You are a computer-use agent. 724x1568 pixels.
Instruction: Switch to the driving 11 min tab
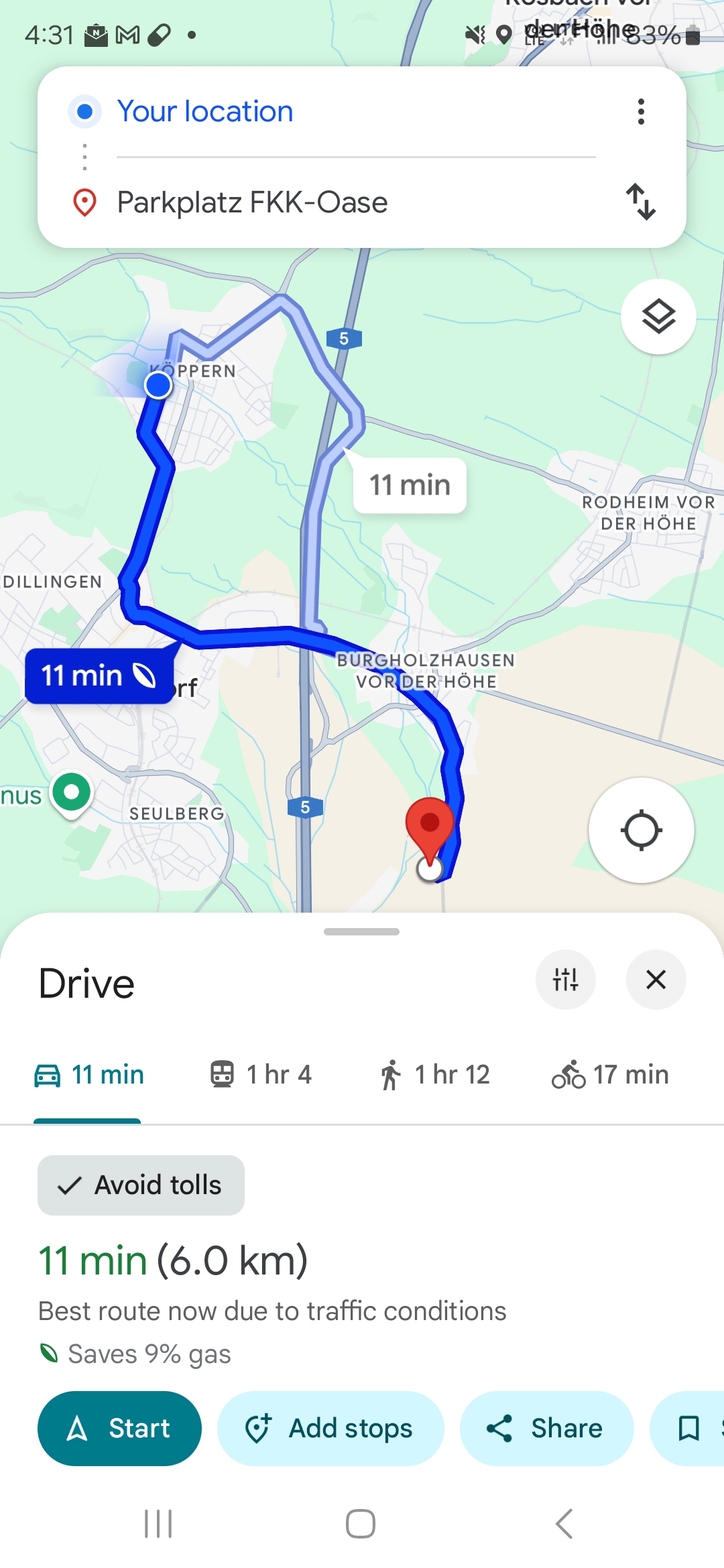[89, 1075]
